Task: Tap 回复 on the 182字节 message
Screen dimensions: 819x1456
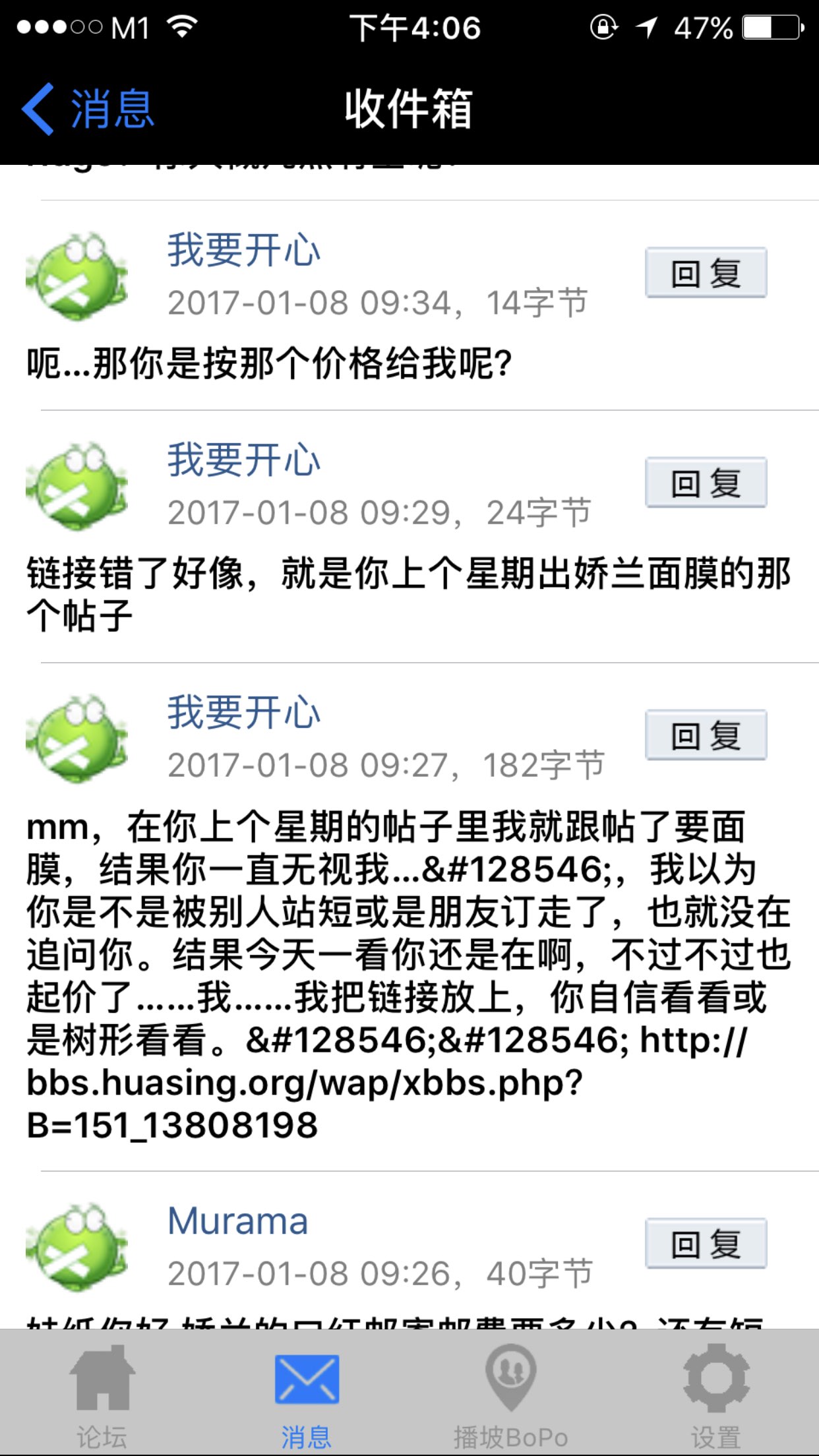Action: [x=706, y=735]
